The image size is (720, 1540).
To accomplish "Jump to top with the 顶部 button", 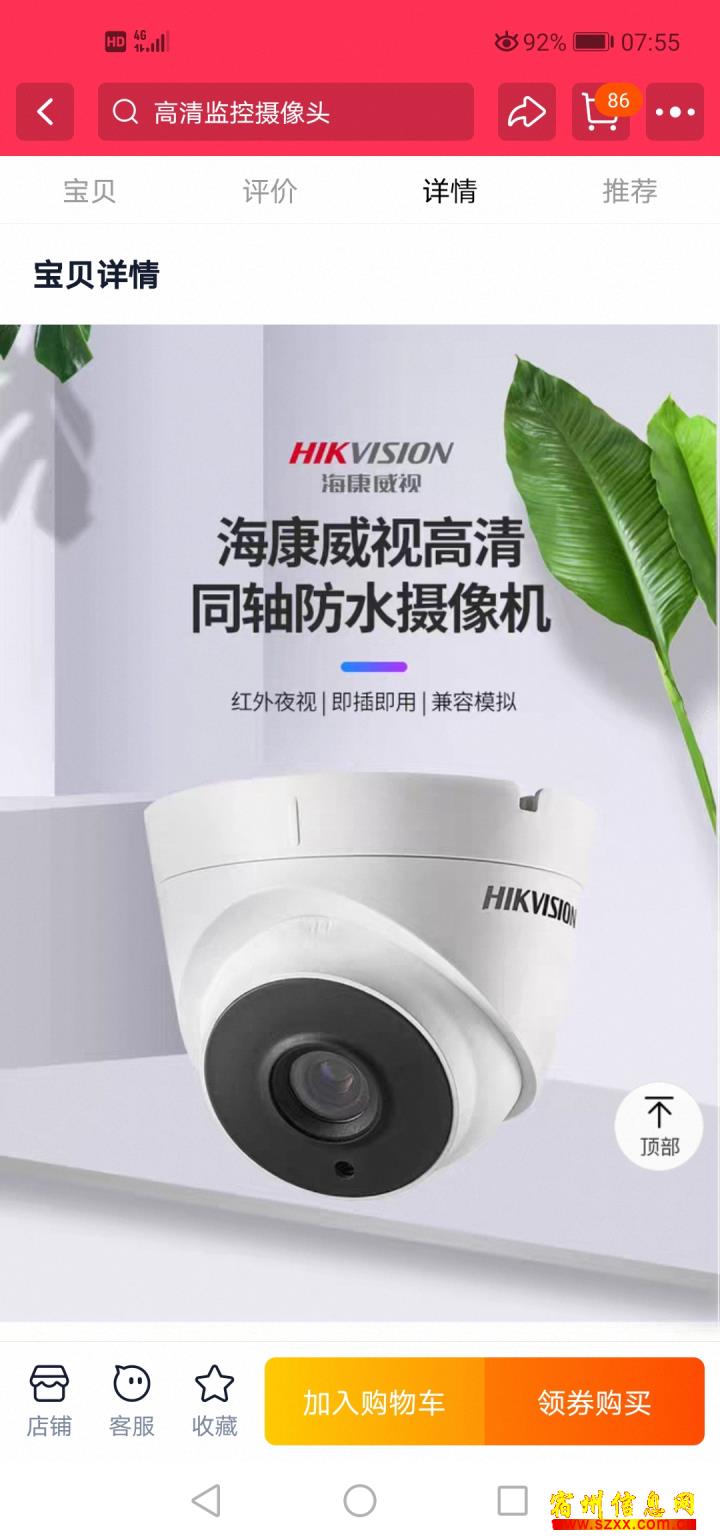I will [x=659, y=1126].
